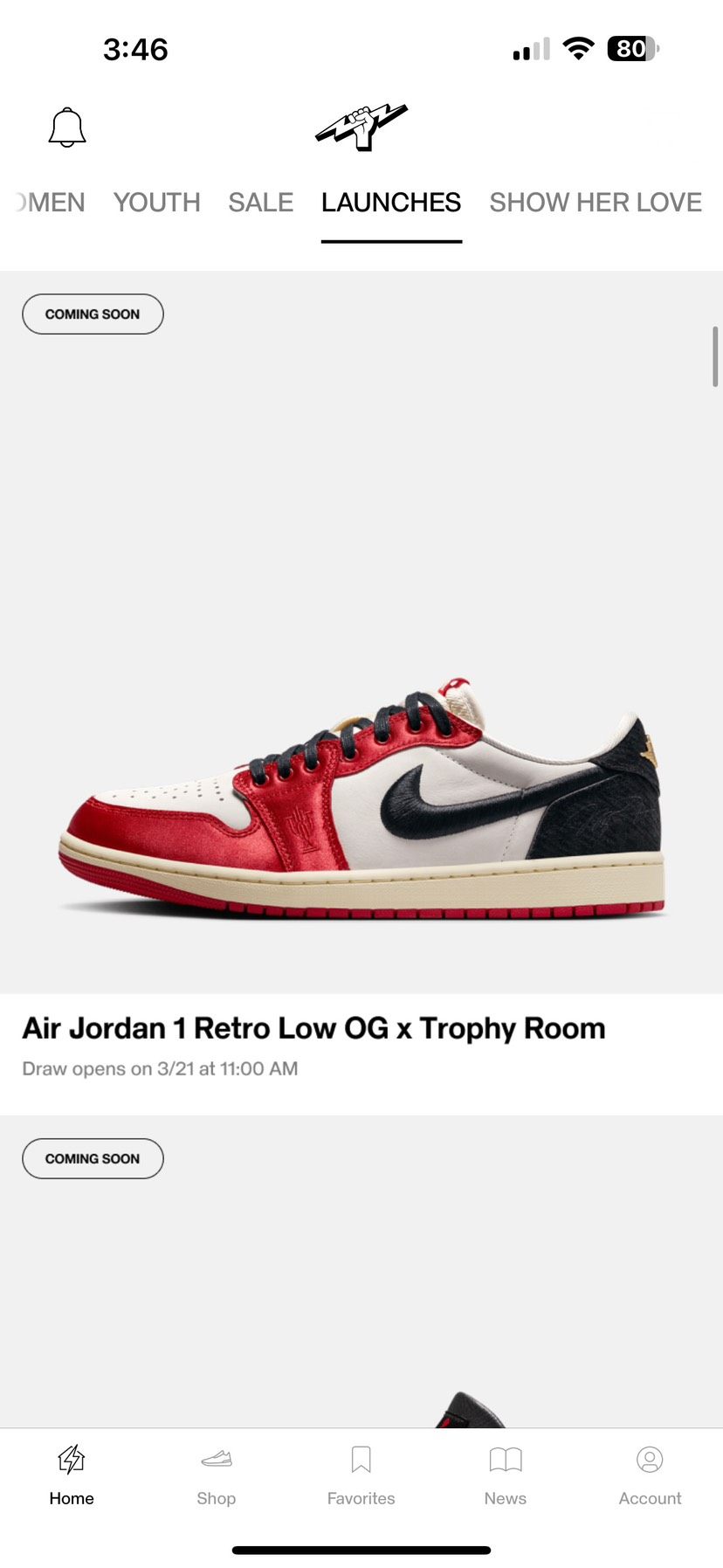Switch to the SALE tab
The height and width of the screenshot is (1568, 723).
pos(261,203)
